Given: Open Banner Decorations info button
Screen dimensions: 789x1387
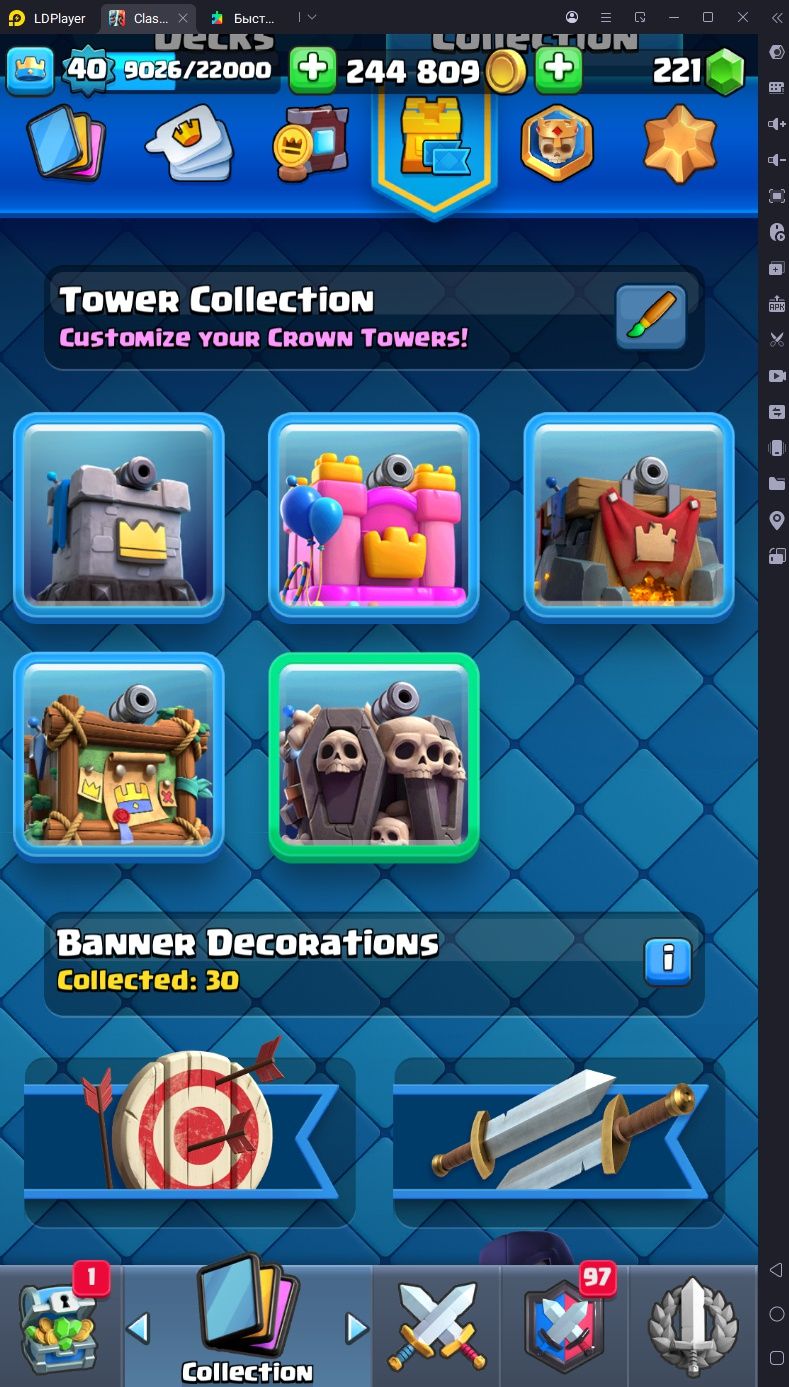Looking at the screenshot, I should click(x=668, y=963).
